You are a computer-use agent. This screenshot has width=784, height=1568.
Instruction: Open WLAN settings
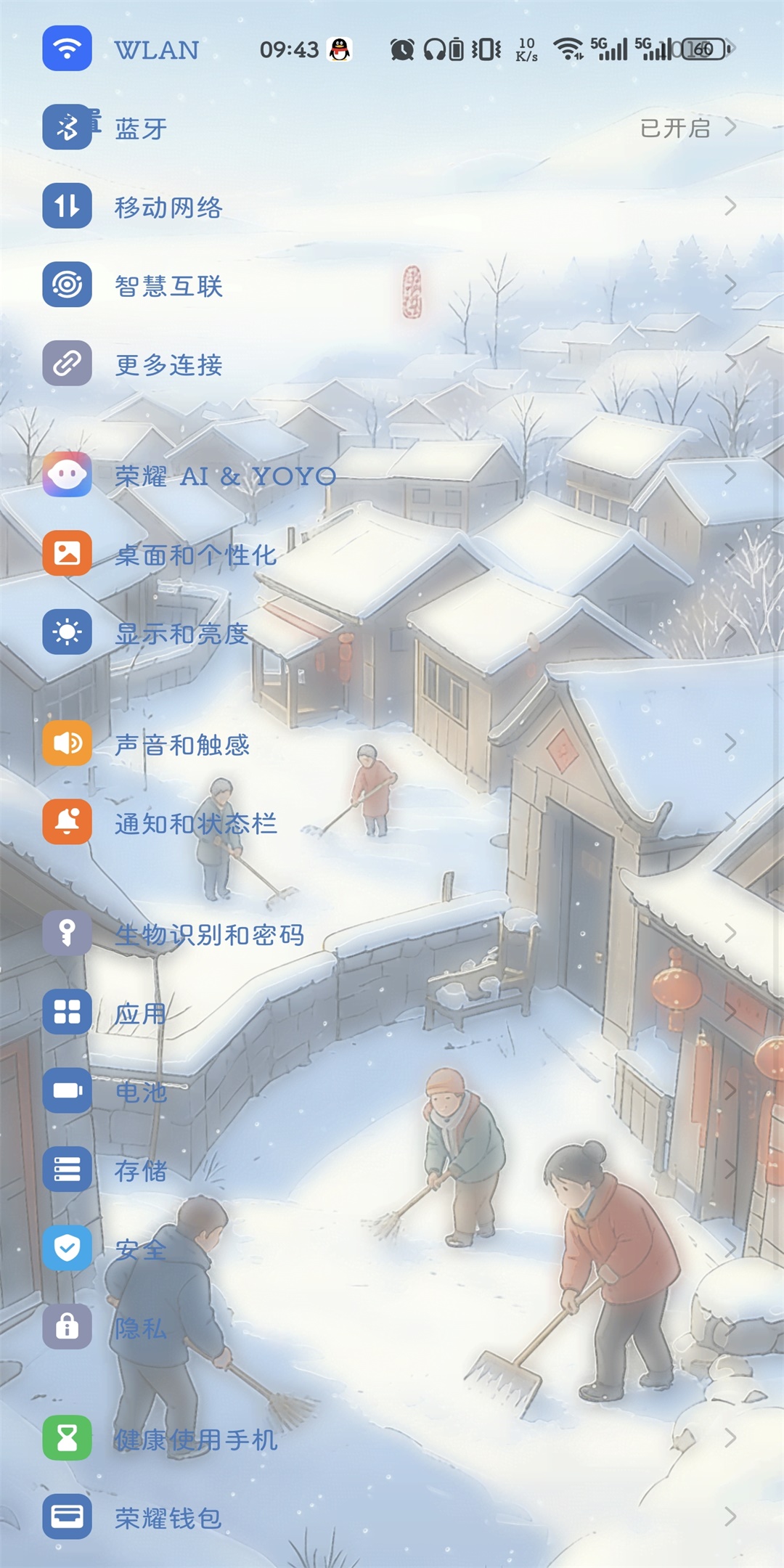[x=156, y=50]
